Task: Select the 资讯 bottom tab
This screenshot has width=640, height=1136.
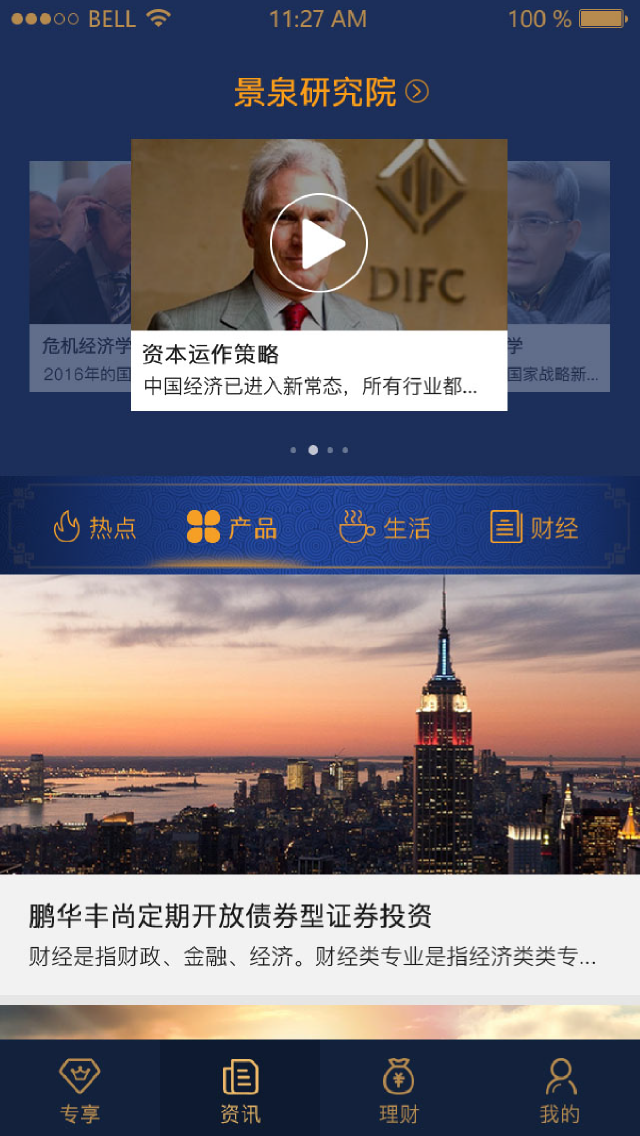Action: point(240,1089)
